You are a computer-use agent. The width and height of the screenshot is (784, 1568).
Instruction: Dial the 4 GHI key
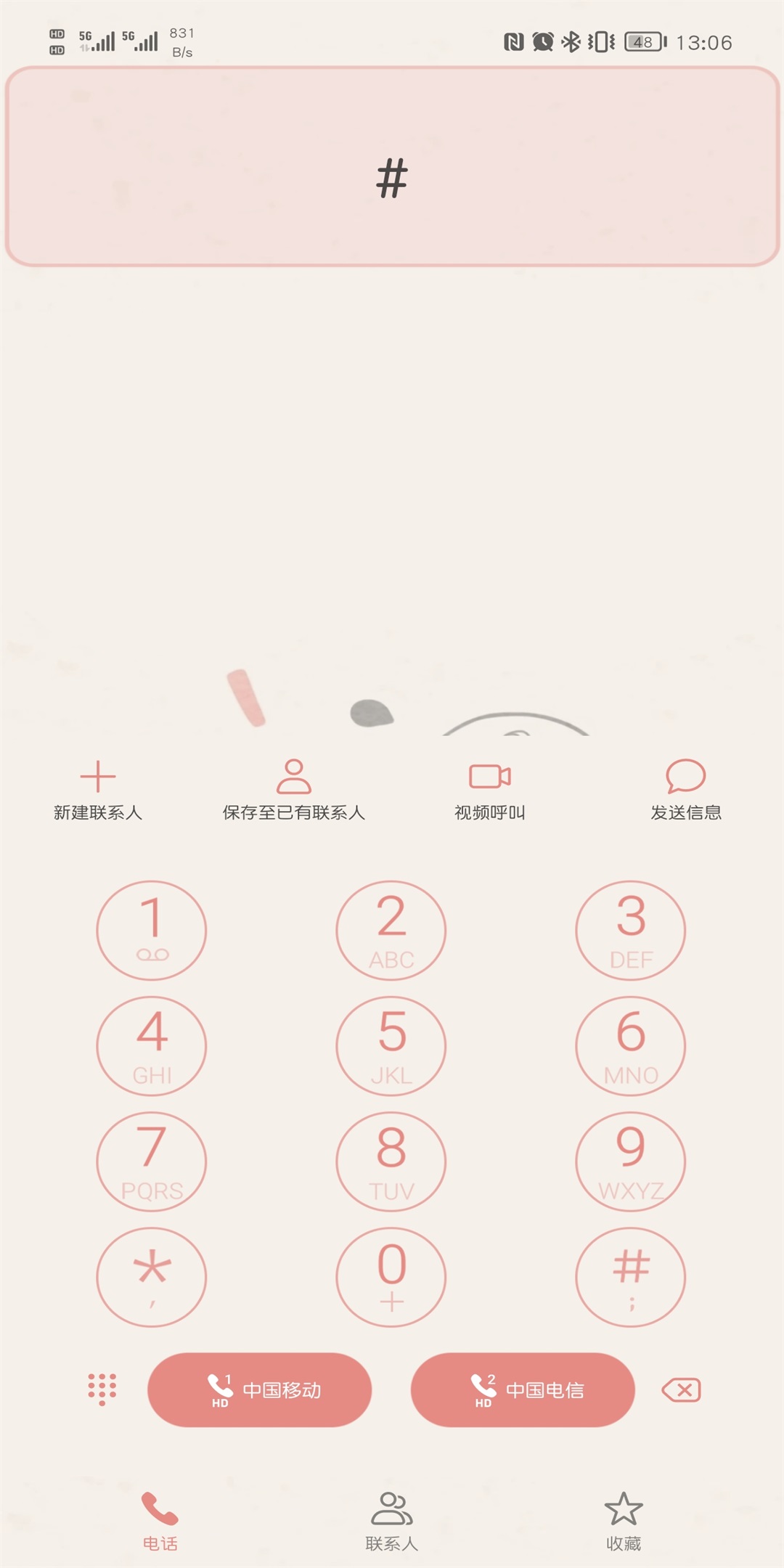click(x=152, y=1045)
